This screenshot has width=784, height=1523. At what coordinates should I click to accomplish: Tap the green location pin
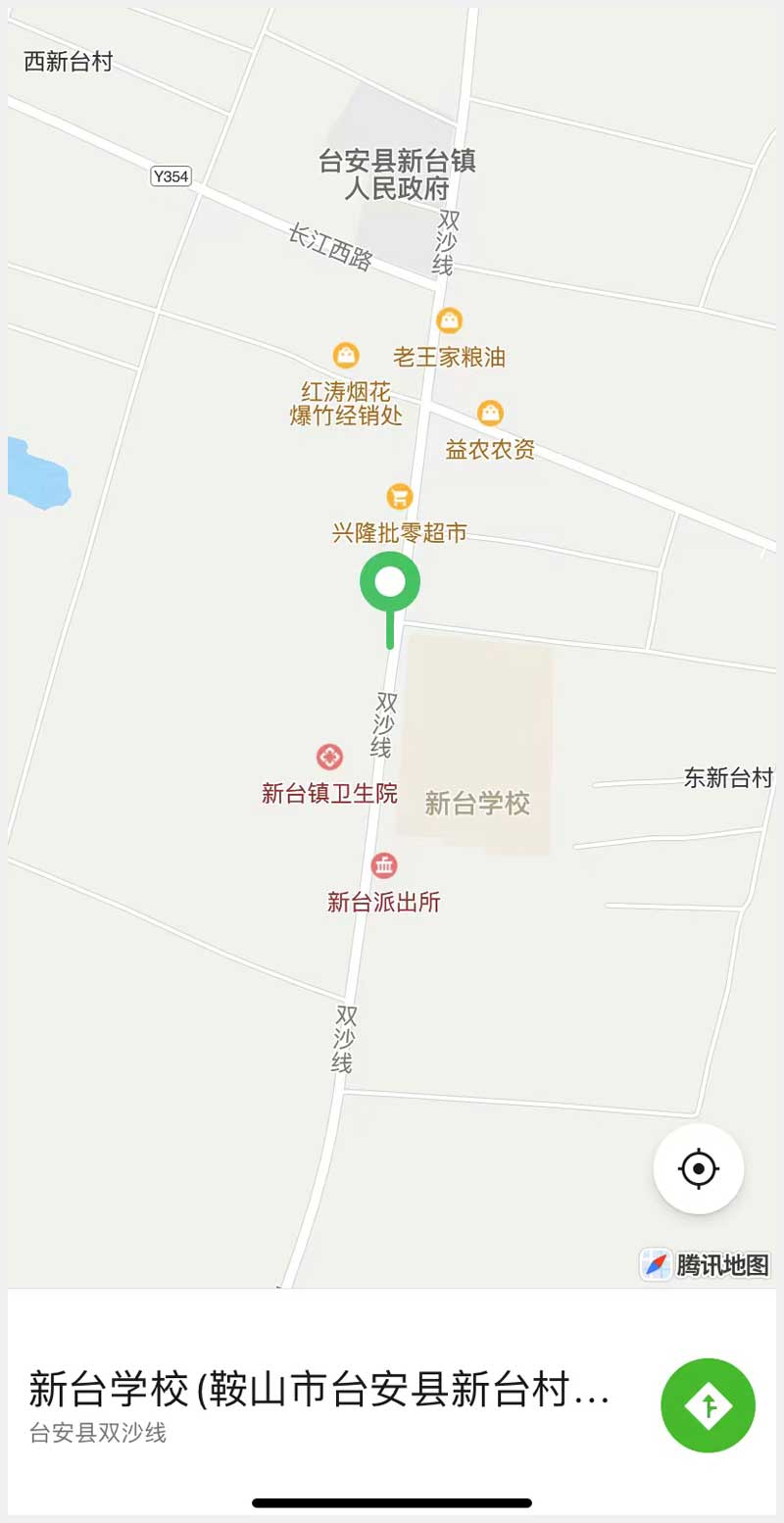[x=390, y=582]
